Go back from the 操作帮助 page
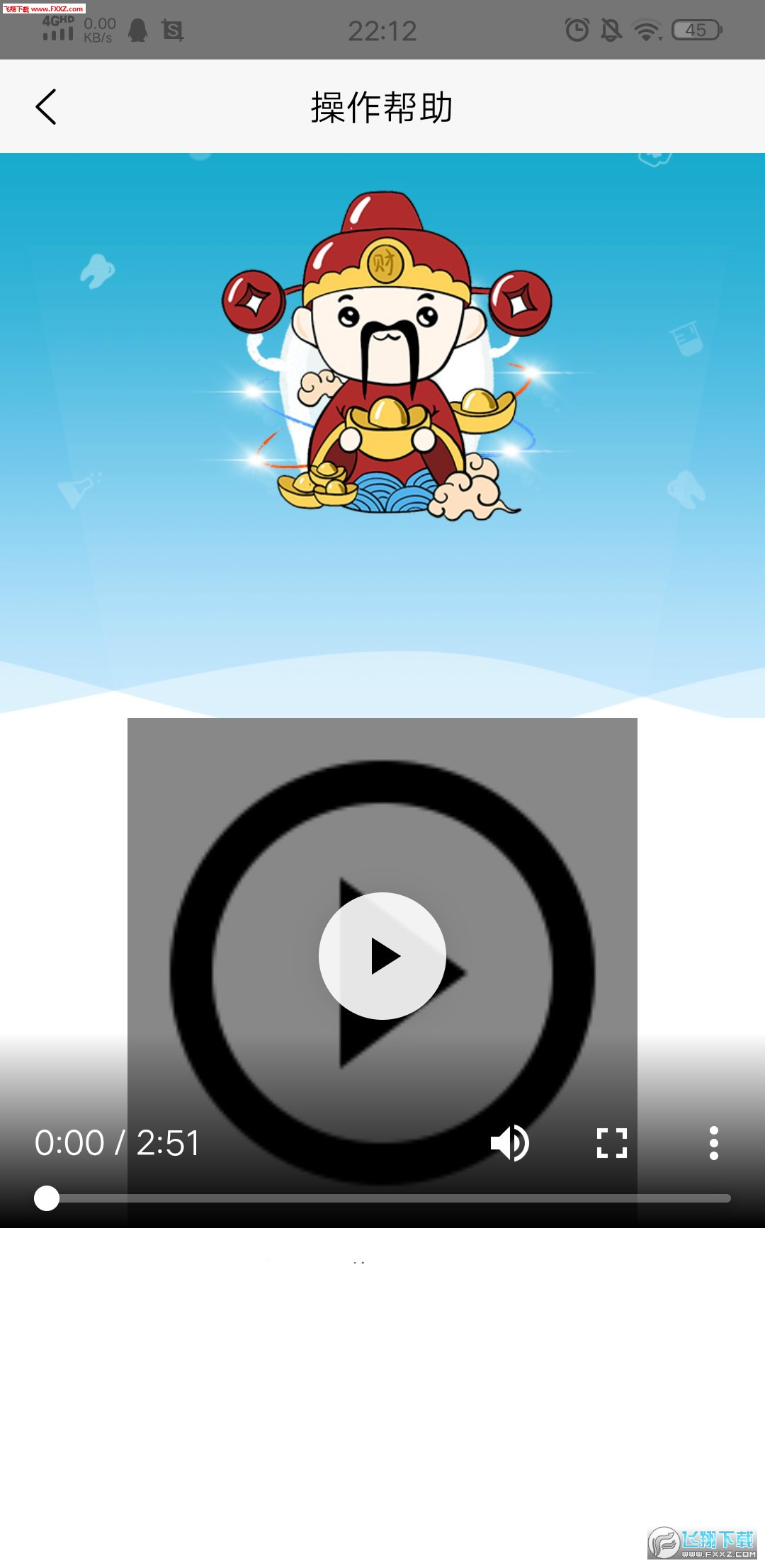 [x=46, y=107]
